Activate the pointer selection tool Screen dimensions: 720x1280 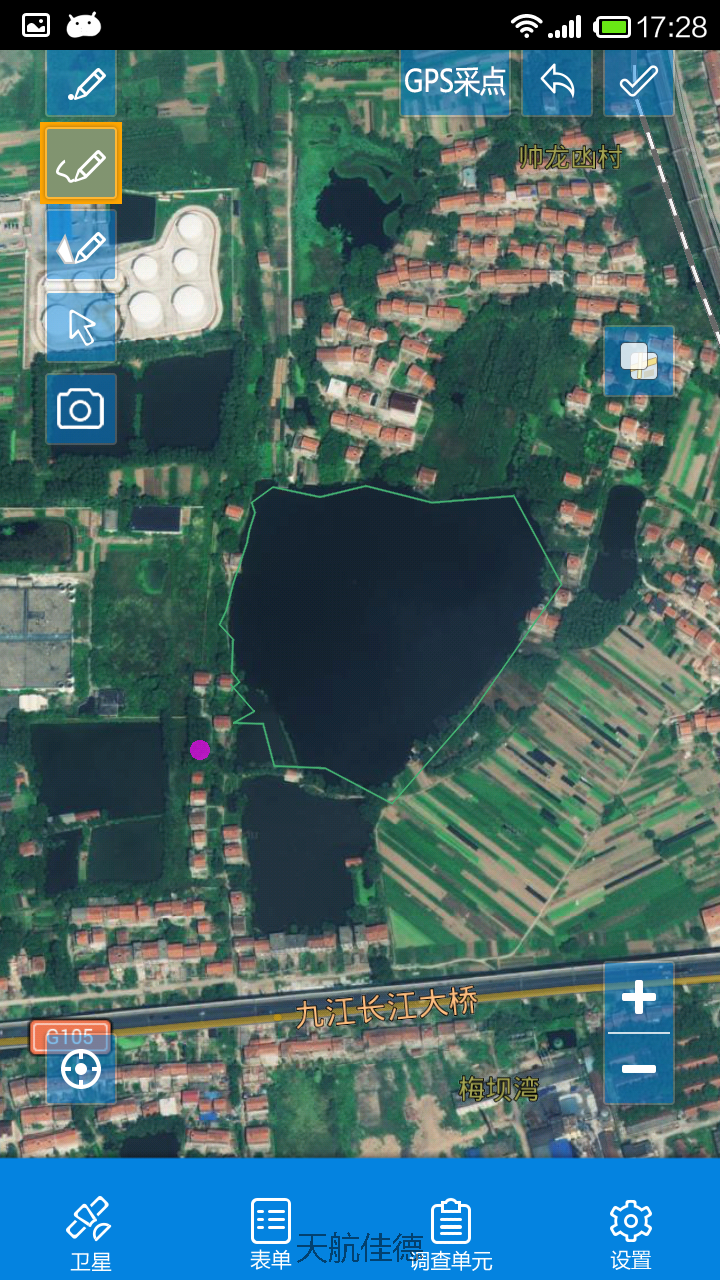click(81, 327)
